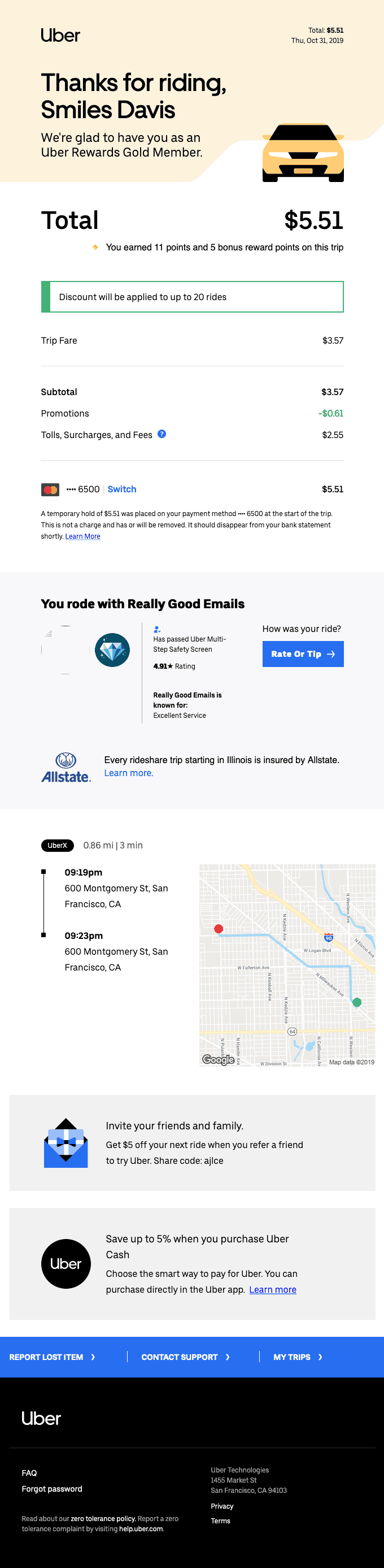384x1568 pixels.
Task: Read the zero tolerance policy
Action: (x=103, y=1519)
